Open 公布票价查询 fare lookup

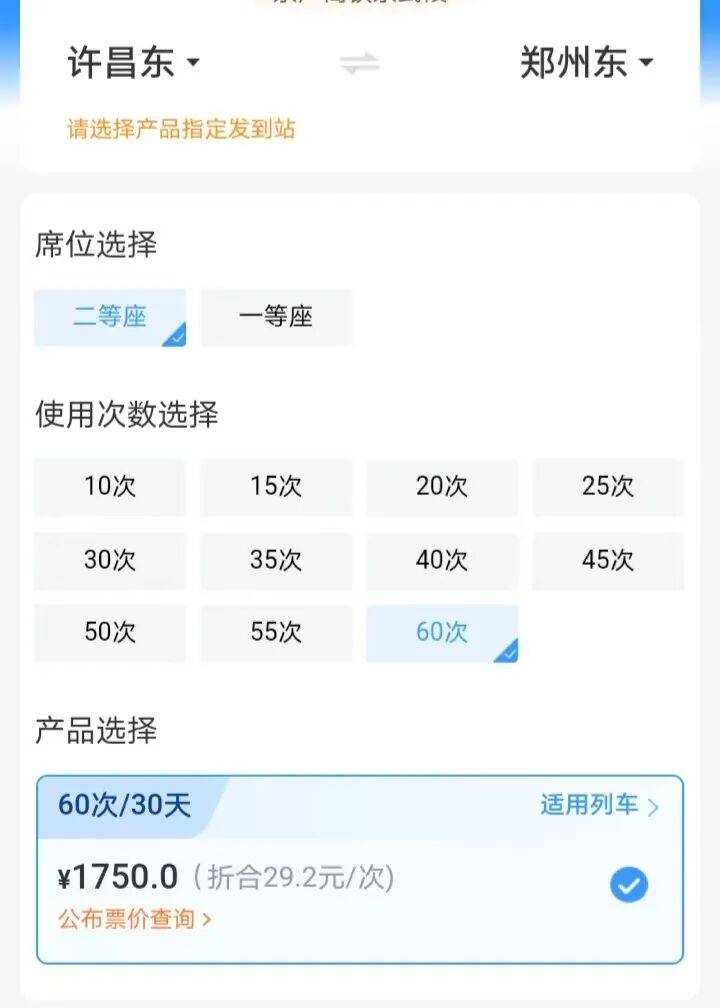[135, 919]
